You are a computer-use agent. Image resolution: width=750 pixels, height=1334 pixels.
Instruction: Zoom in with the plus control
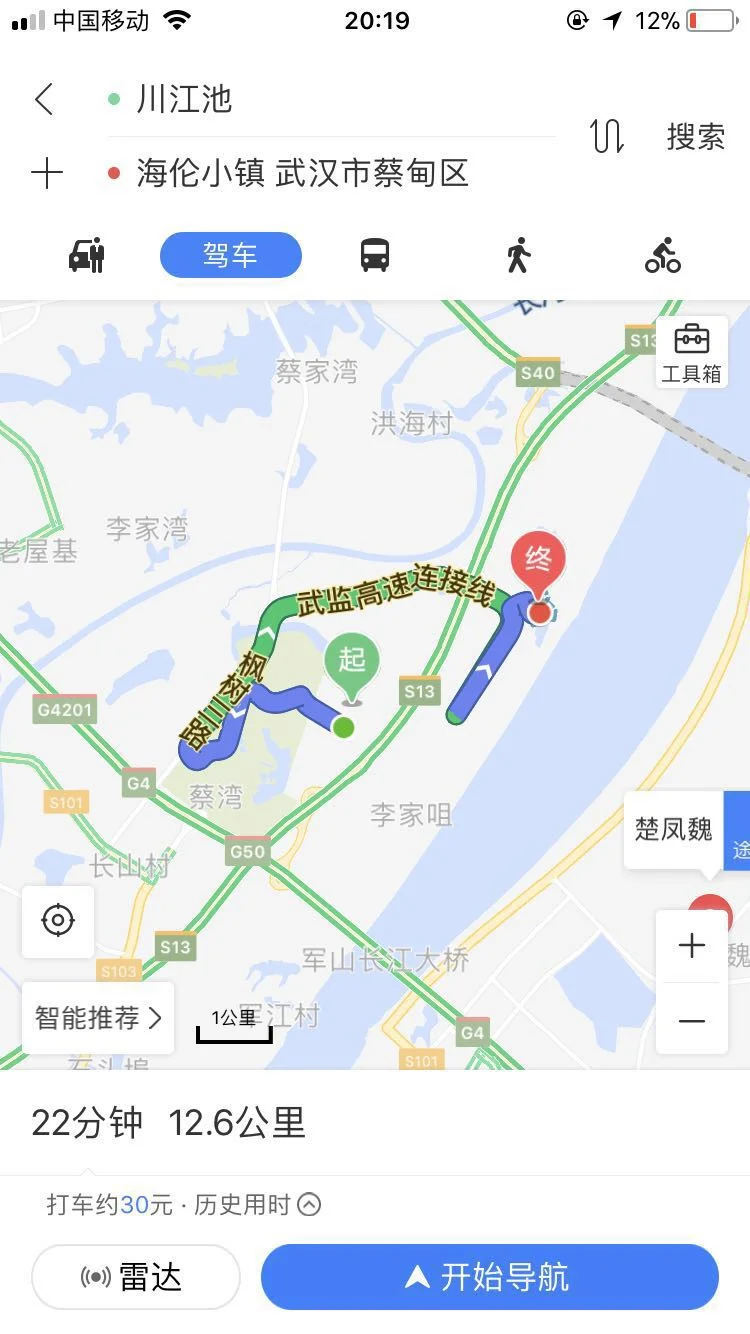pyautogui.click(x=691, y=945)
